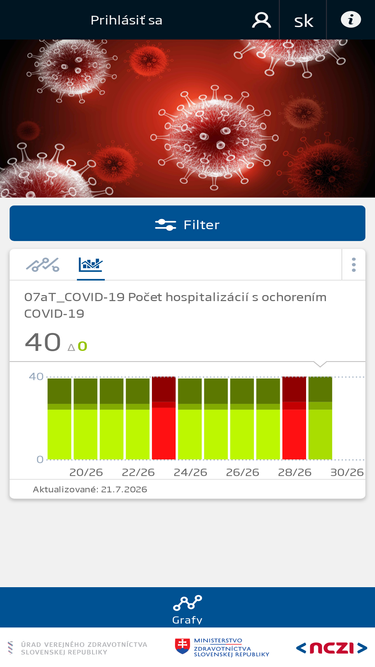Open the info icon
The width and height of the screenshot is (375, 667).
351,20
